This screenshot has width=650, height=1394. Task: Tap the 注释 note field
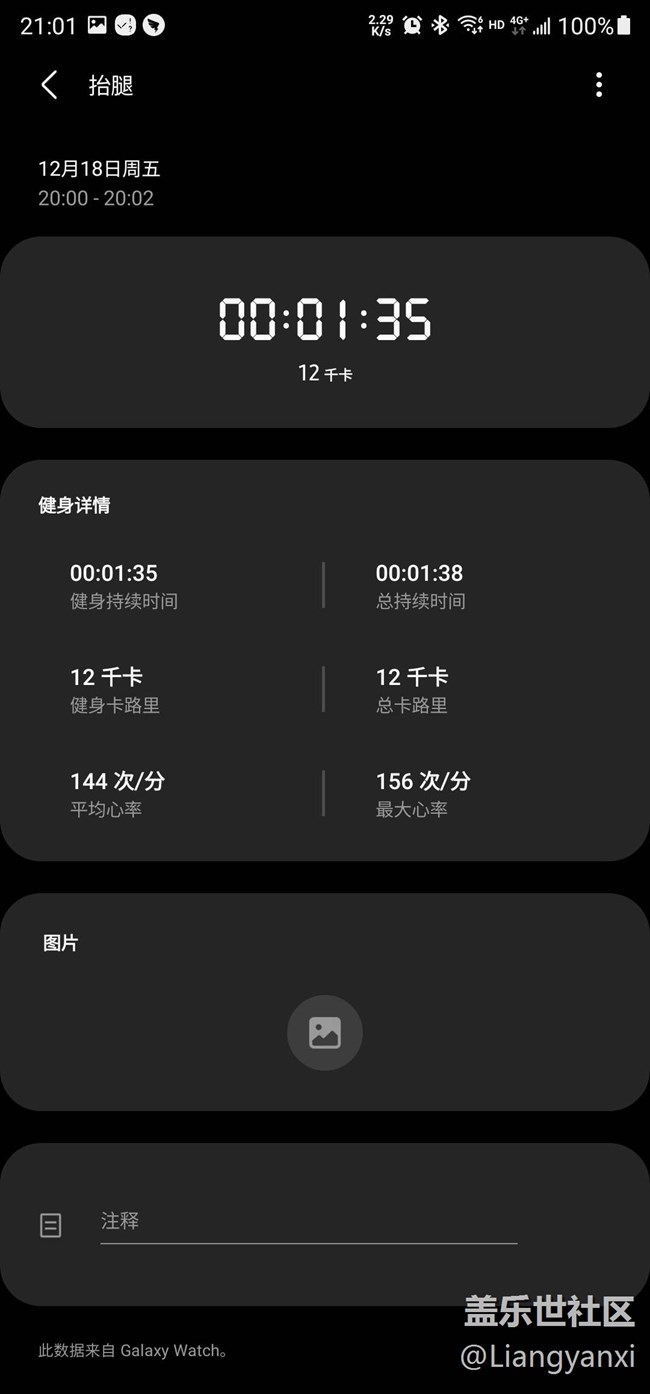coord(308,1222)
